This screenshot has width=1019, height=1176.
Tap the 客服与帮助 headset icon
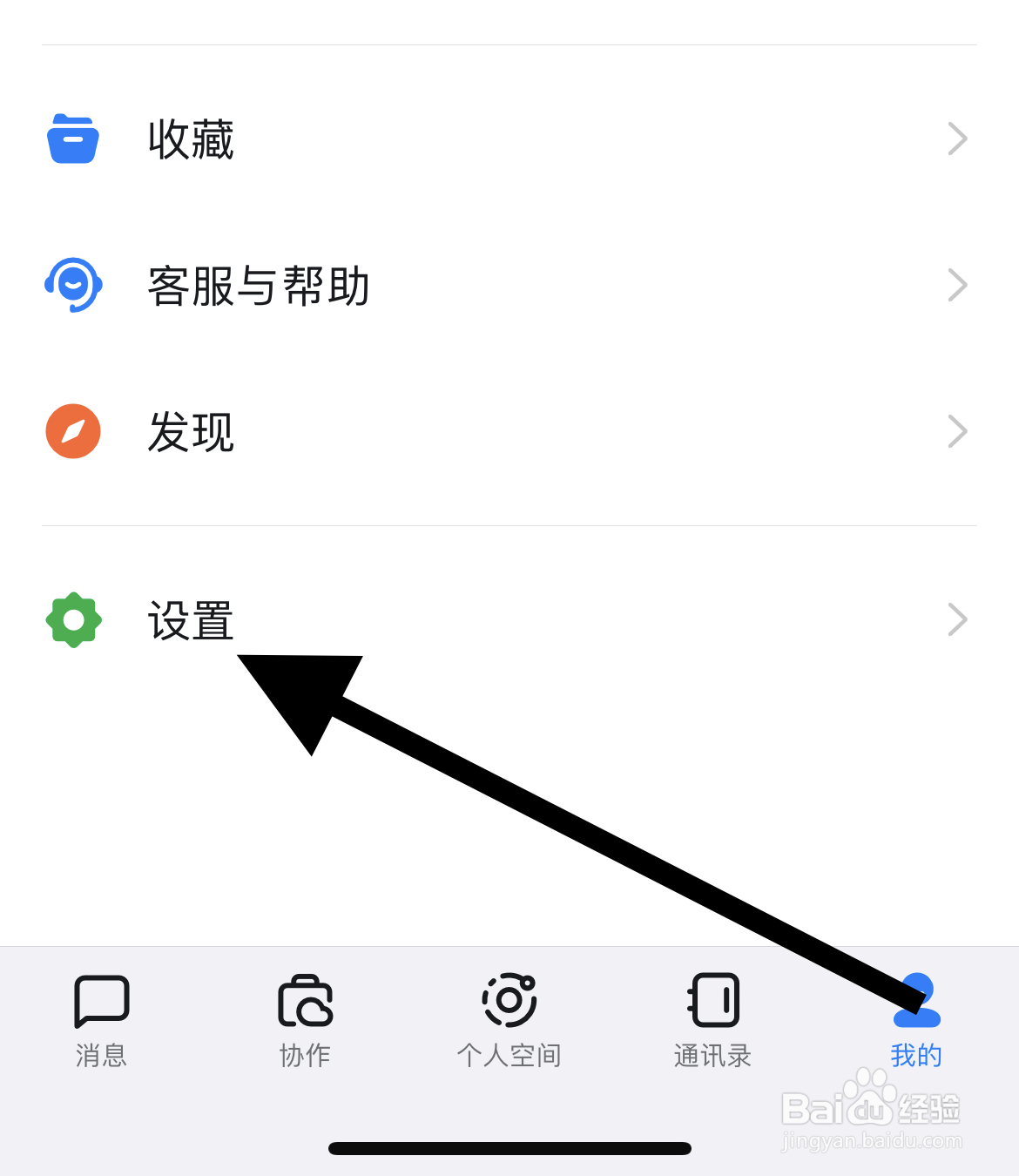click(x=73, y=284)
